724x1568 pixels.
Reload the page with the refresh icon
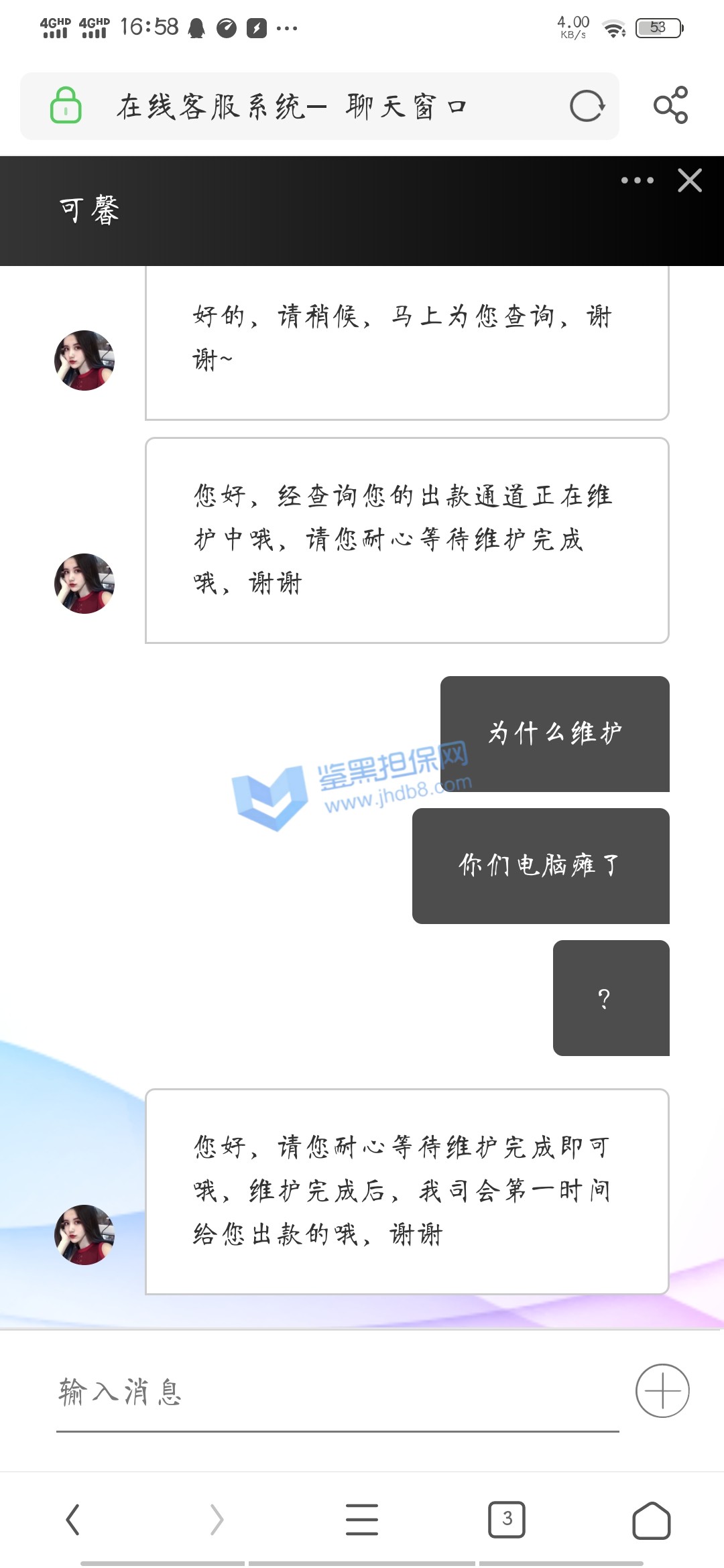(587, 106)
